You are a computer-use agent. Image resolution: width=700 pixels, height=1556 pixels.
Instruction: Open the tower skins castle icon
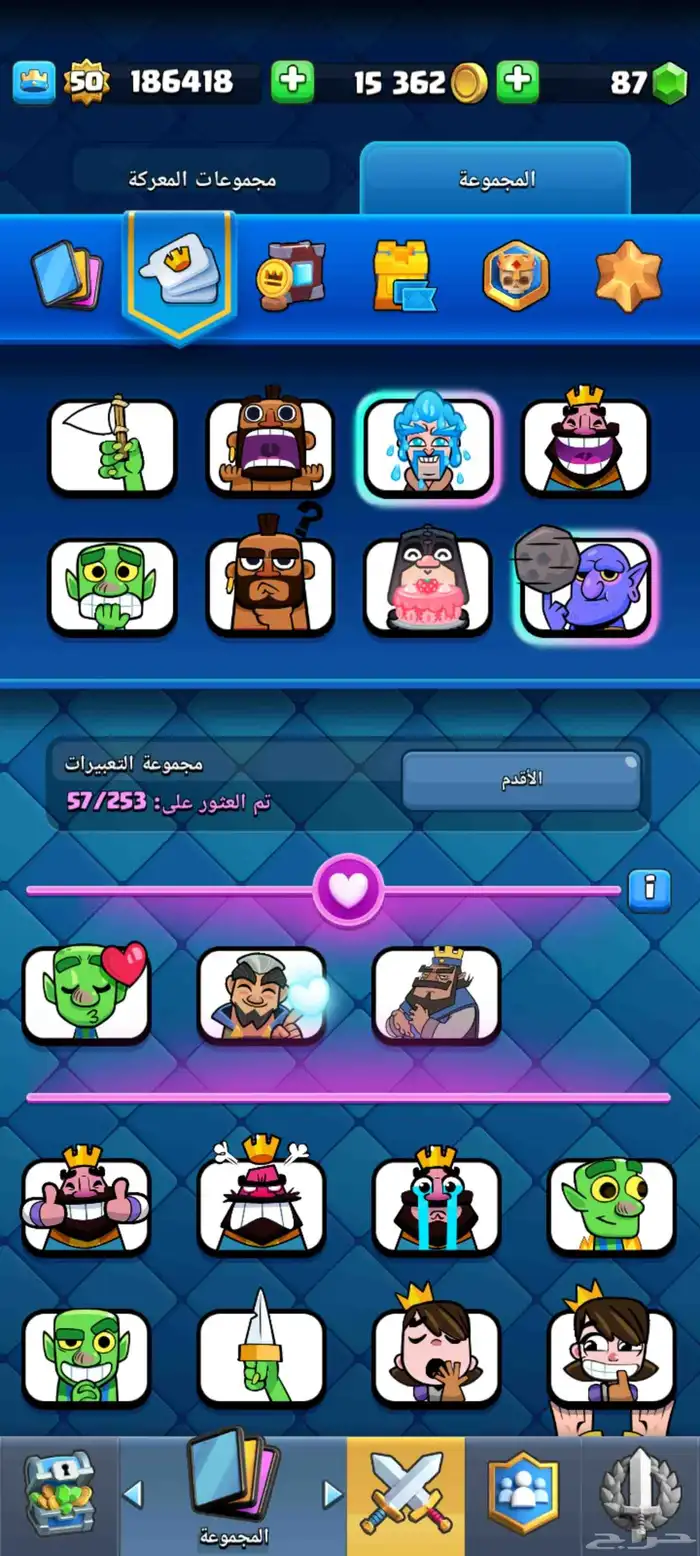tap(403, 275)
